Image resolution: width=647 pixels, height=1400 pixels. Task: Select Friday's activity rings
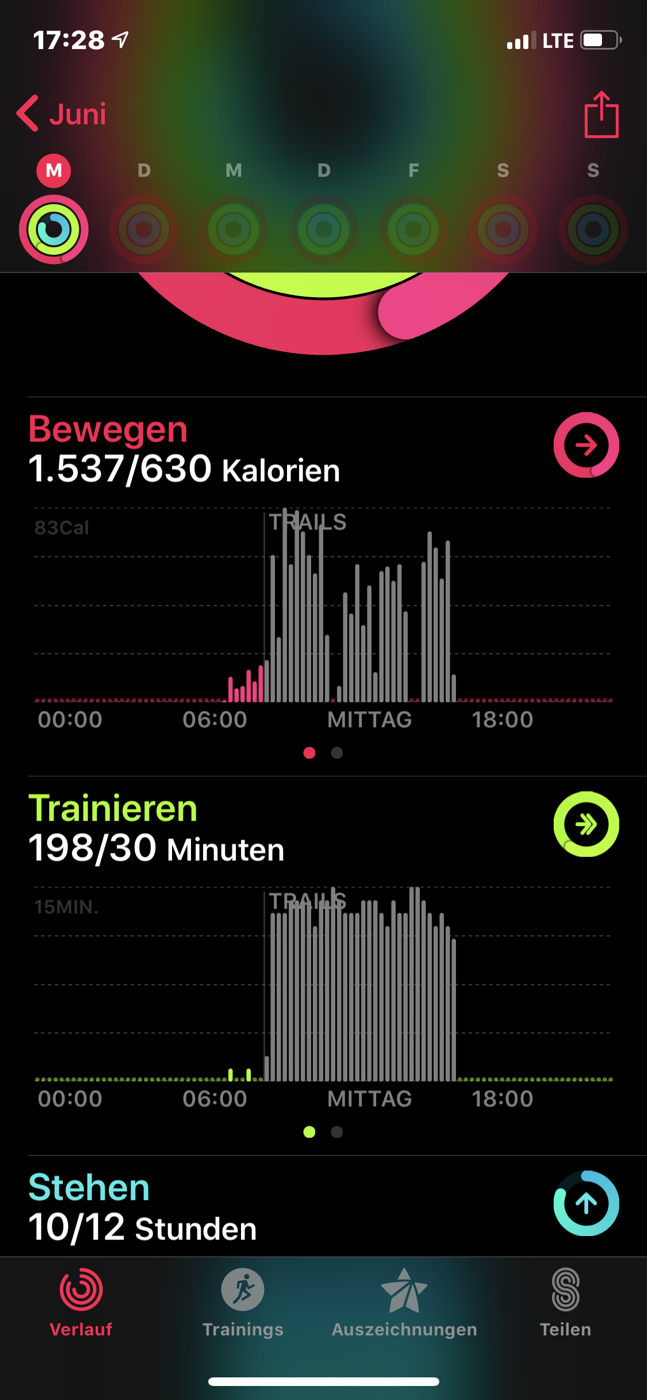pos(413,229)
